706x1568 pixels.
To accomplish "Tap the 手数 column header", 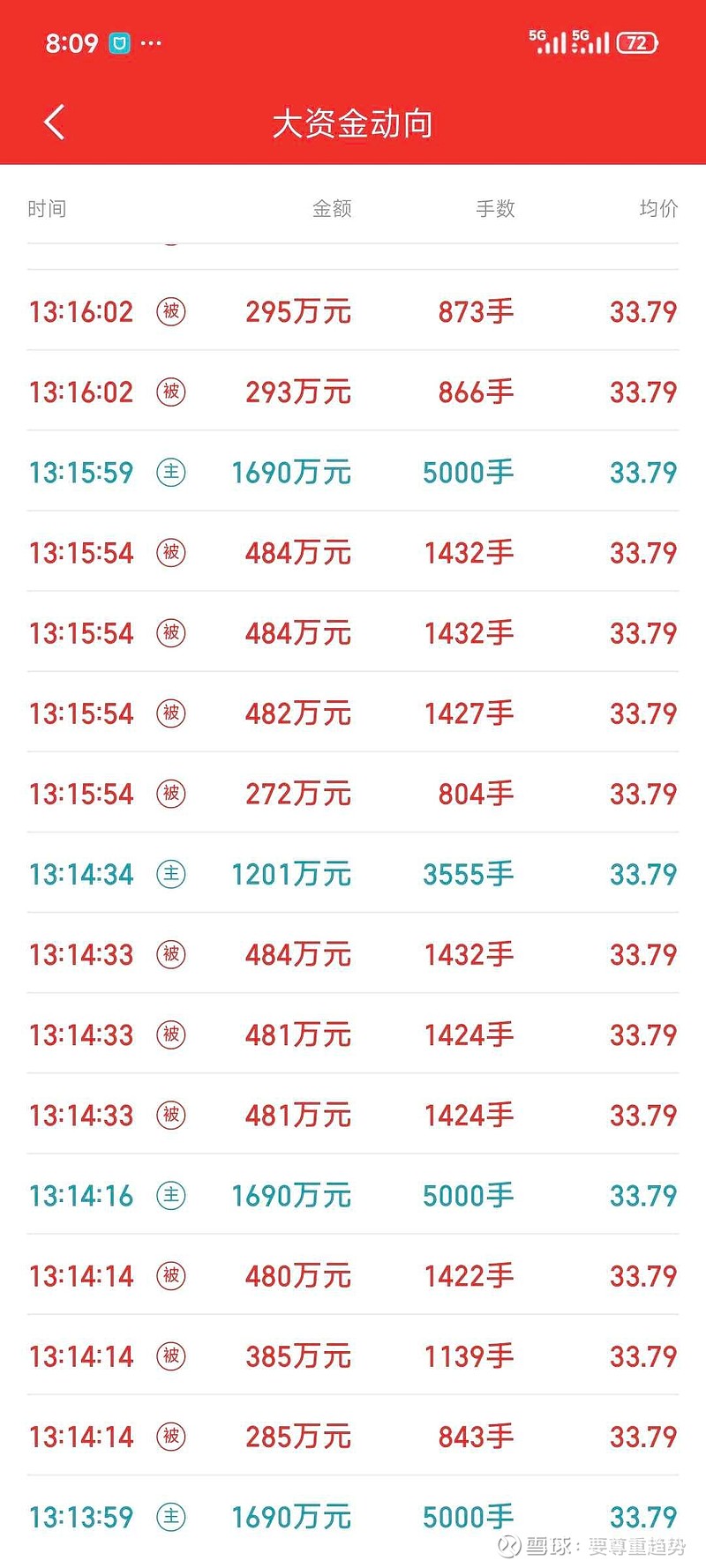I will click(x=496, y=209).
